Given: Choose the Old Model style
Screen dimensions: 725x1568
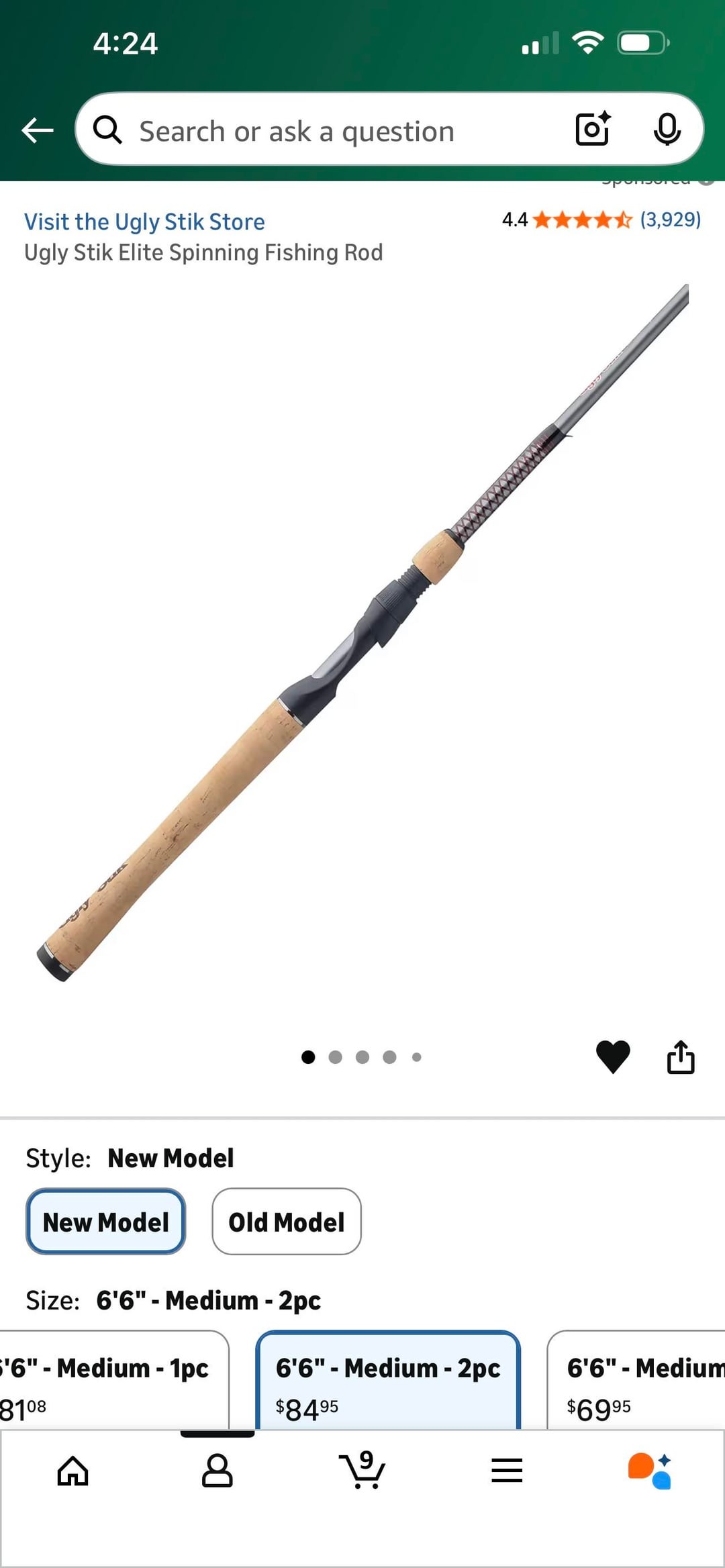Looking at the screenshot, I should (287, 1222).
